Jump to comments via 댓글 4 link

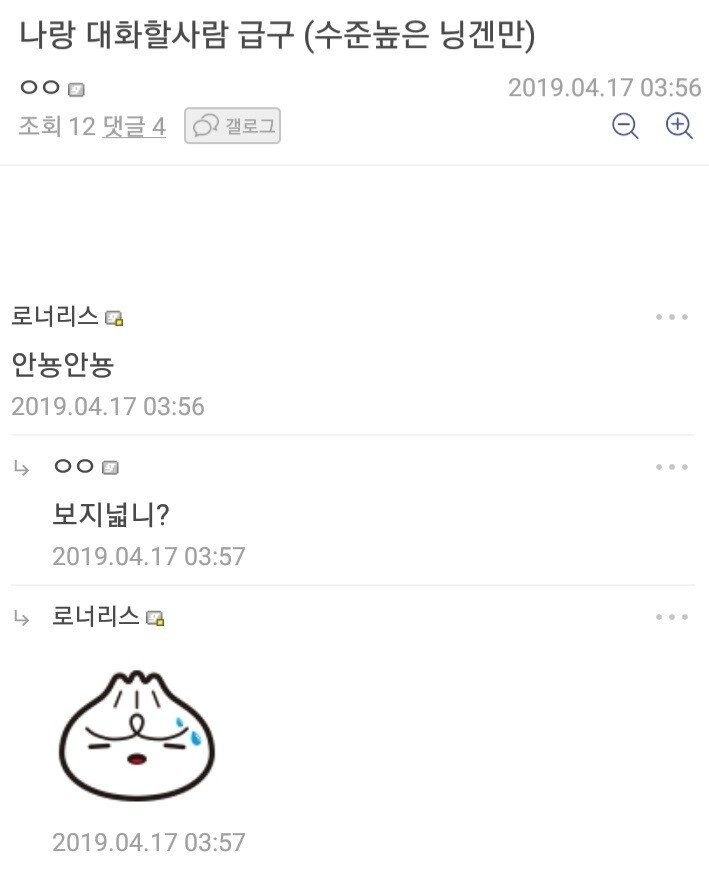point(134,127)
